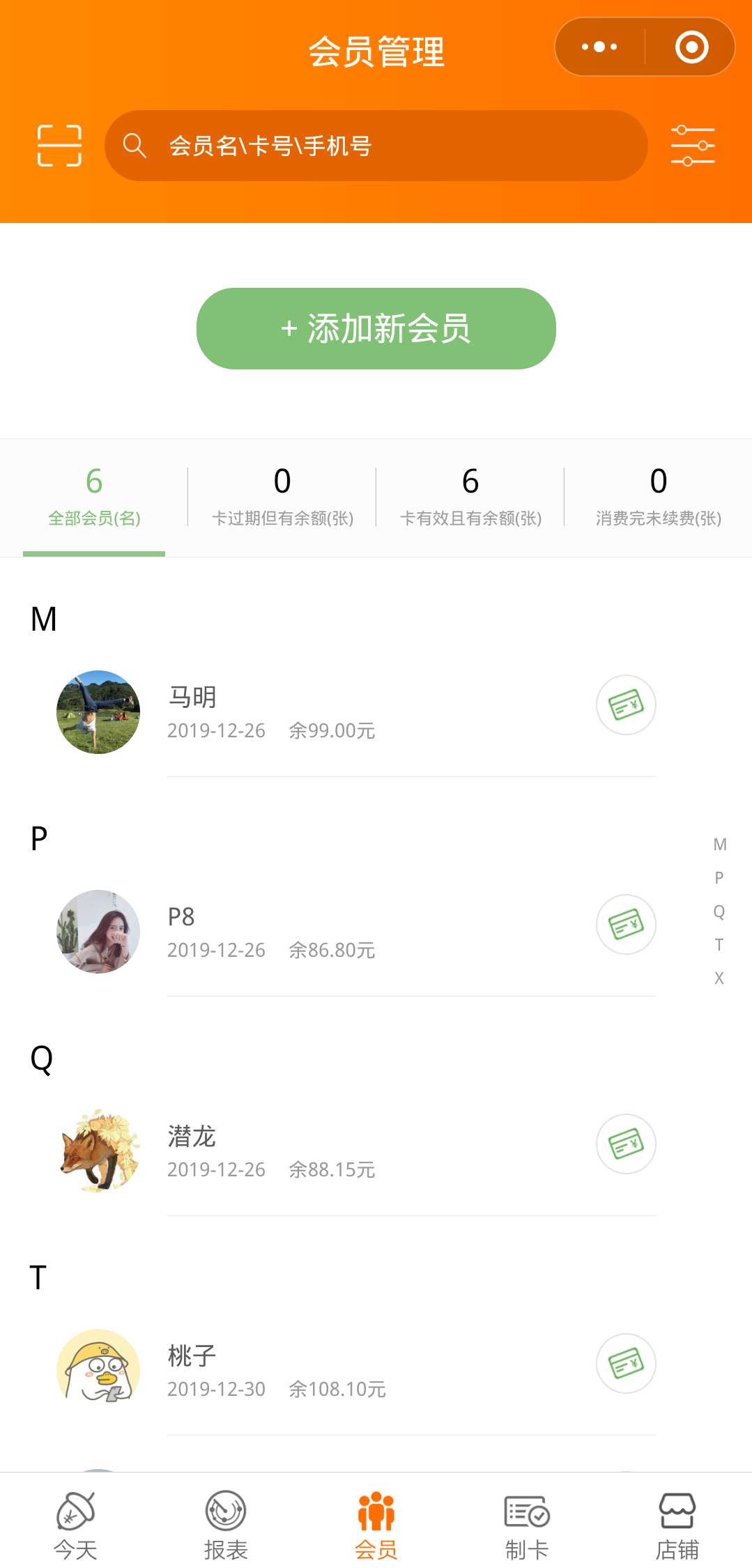Open the 制卡 tab
The height and width of the screenshot is (1568, 752).
pos(527,1525)
